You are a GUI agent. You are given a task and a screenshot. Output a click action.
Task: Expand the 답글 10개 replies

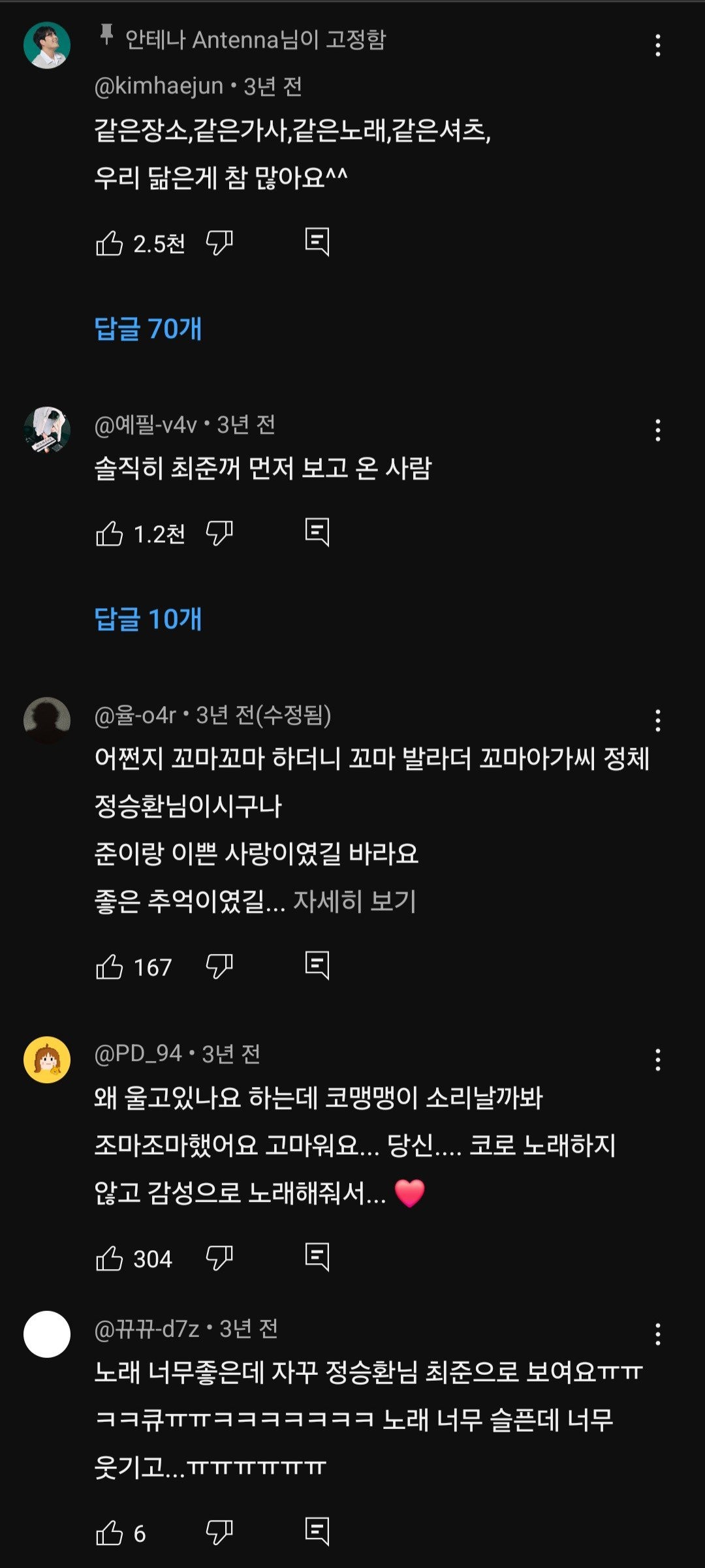(x=148, y=619)
